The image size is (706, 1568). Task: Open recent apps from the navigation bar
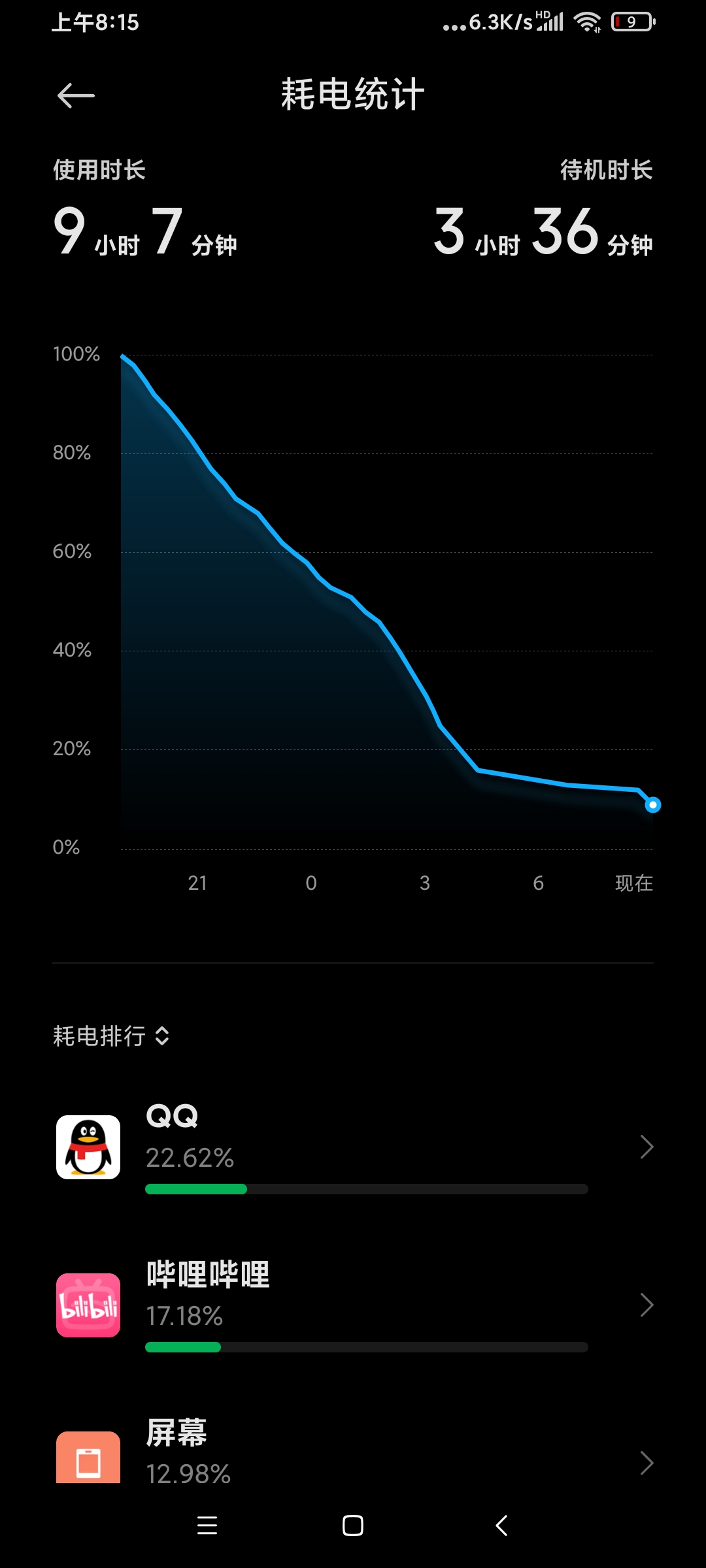pyautogui.click(x=207, y=1526)
